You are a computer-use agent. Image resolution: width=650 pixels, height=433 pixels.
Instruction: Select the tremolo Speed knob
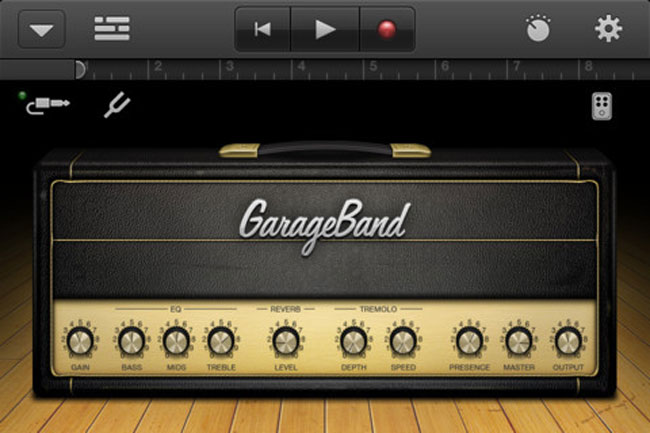click(403, 342)
